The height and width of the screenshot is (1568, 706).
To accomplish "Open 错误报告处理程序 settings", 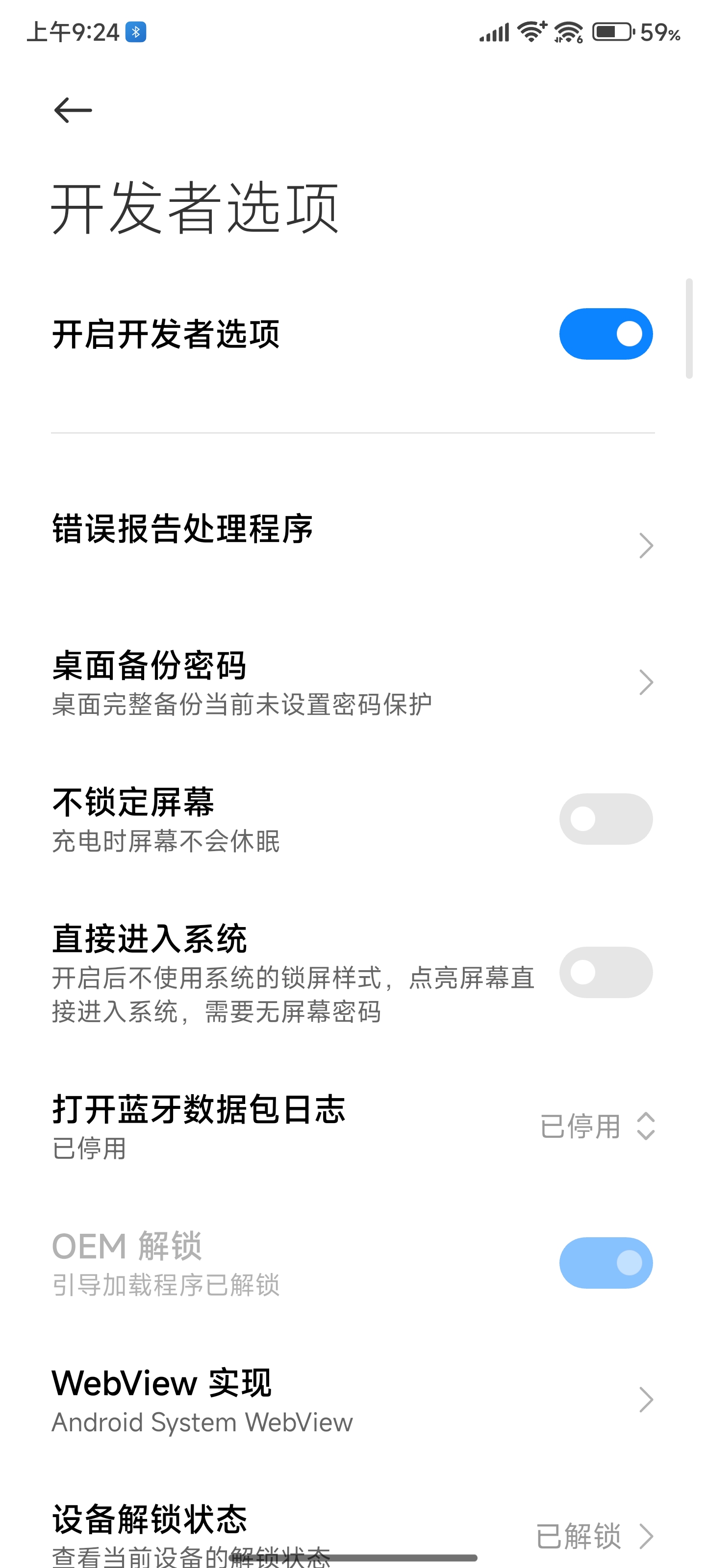I will click(x=353, y=528).
